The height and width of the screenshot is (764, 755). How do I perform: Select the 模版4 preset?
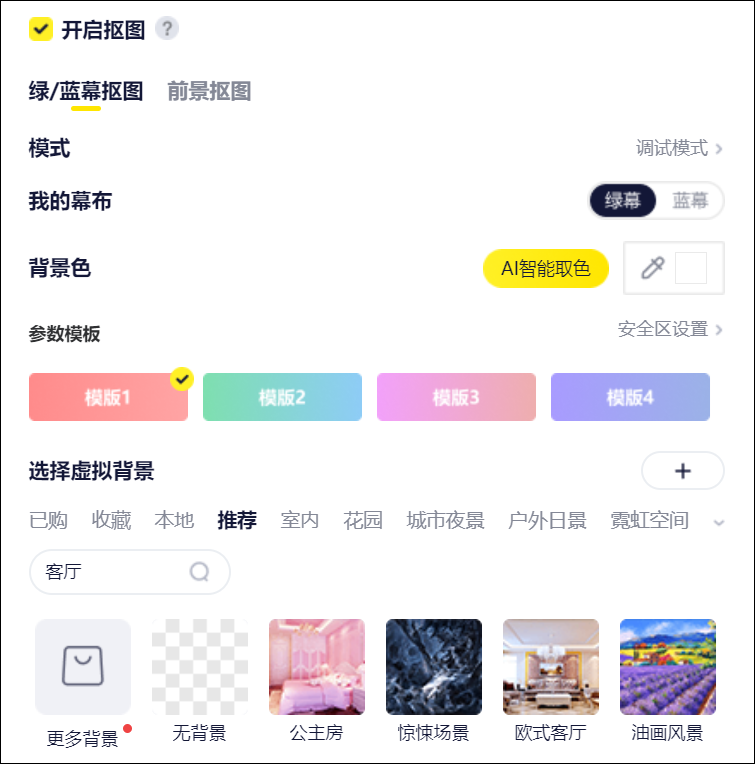coord(630,397)
